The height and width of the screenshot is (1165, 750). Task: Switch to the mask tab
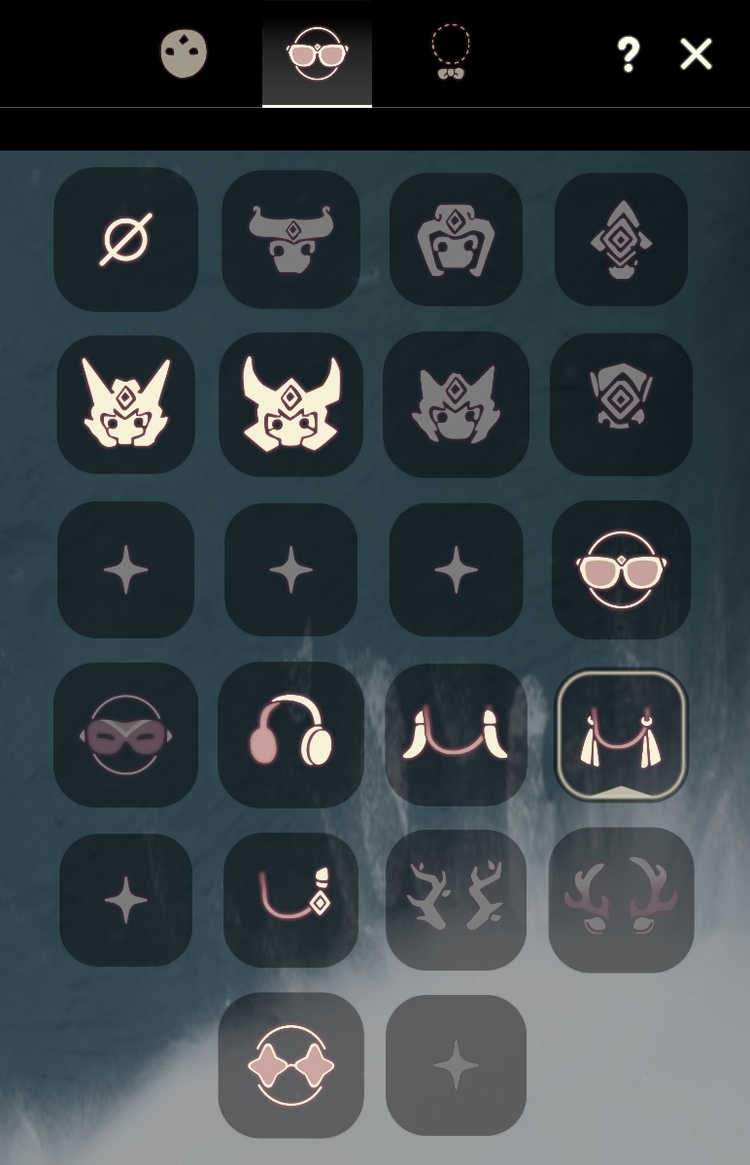click(184, 54)
